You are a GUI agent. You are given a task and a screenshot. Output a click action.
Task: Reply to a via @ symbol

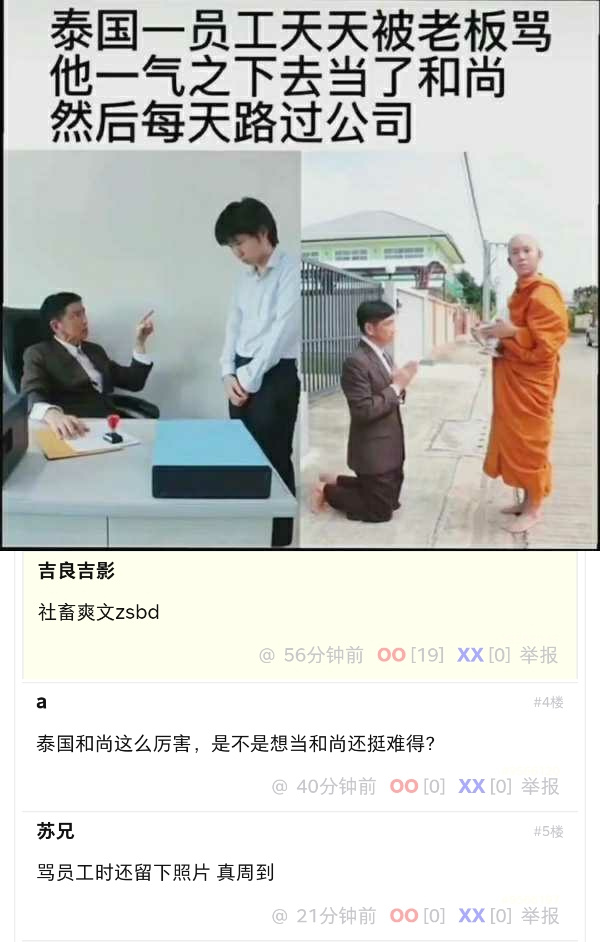coord(279,786)
